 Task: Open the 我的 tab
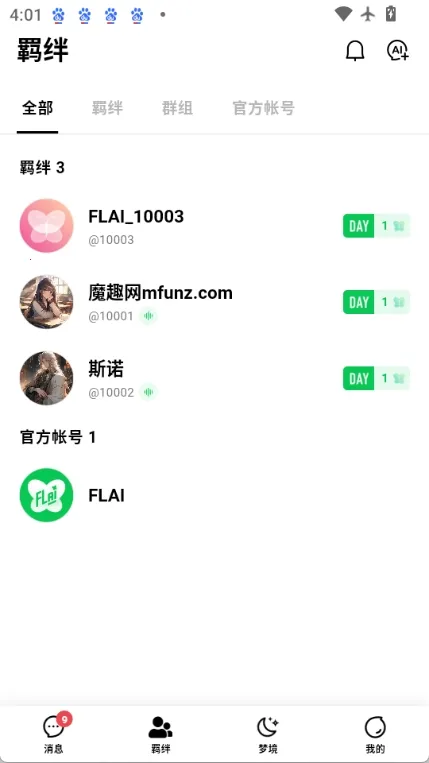[x=375, y=735]
